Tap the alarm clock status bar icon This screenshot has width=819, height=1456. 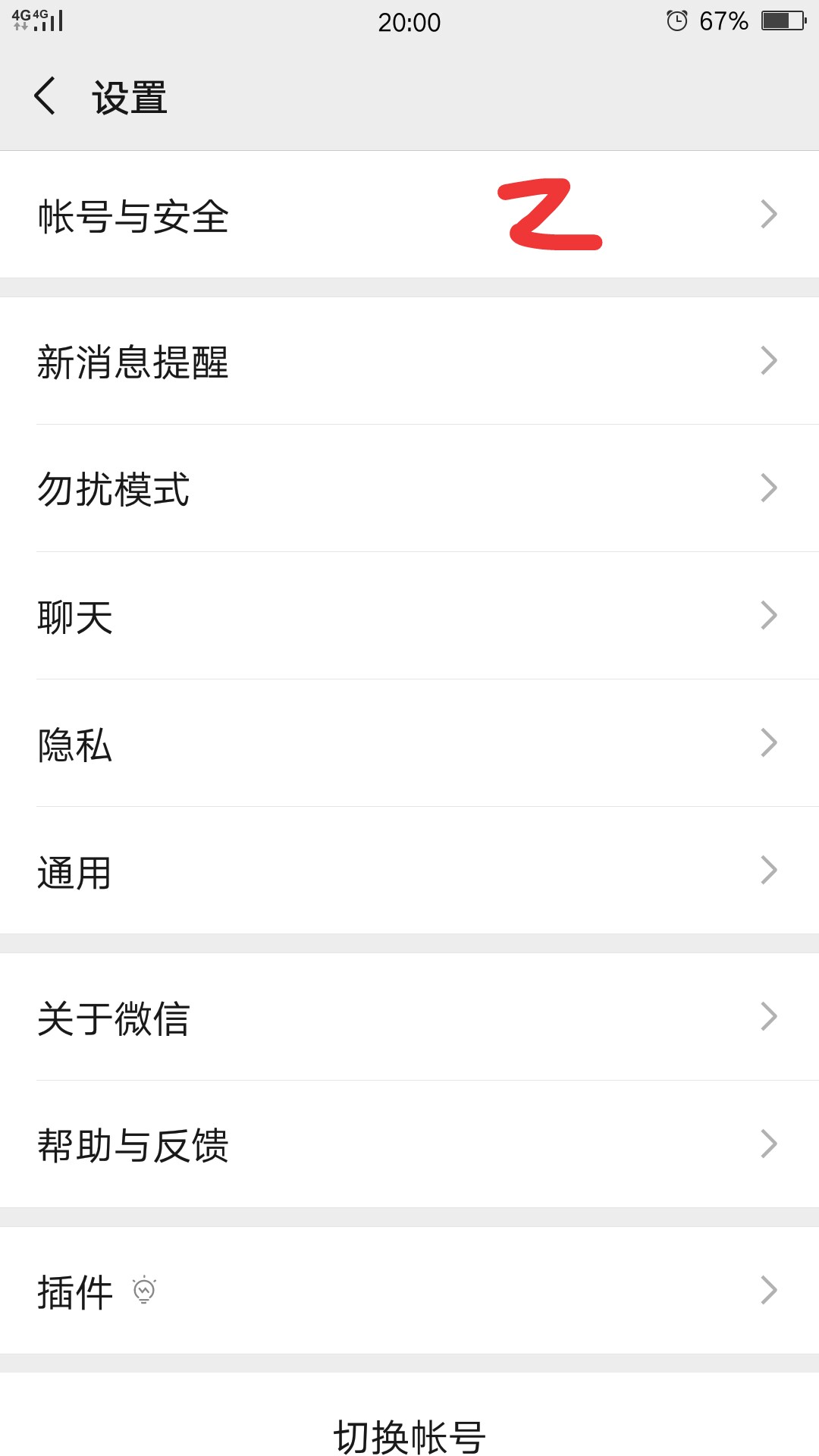pos(677,21)
